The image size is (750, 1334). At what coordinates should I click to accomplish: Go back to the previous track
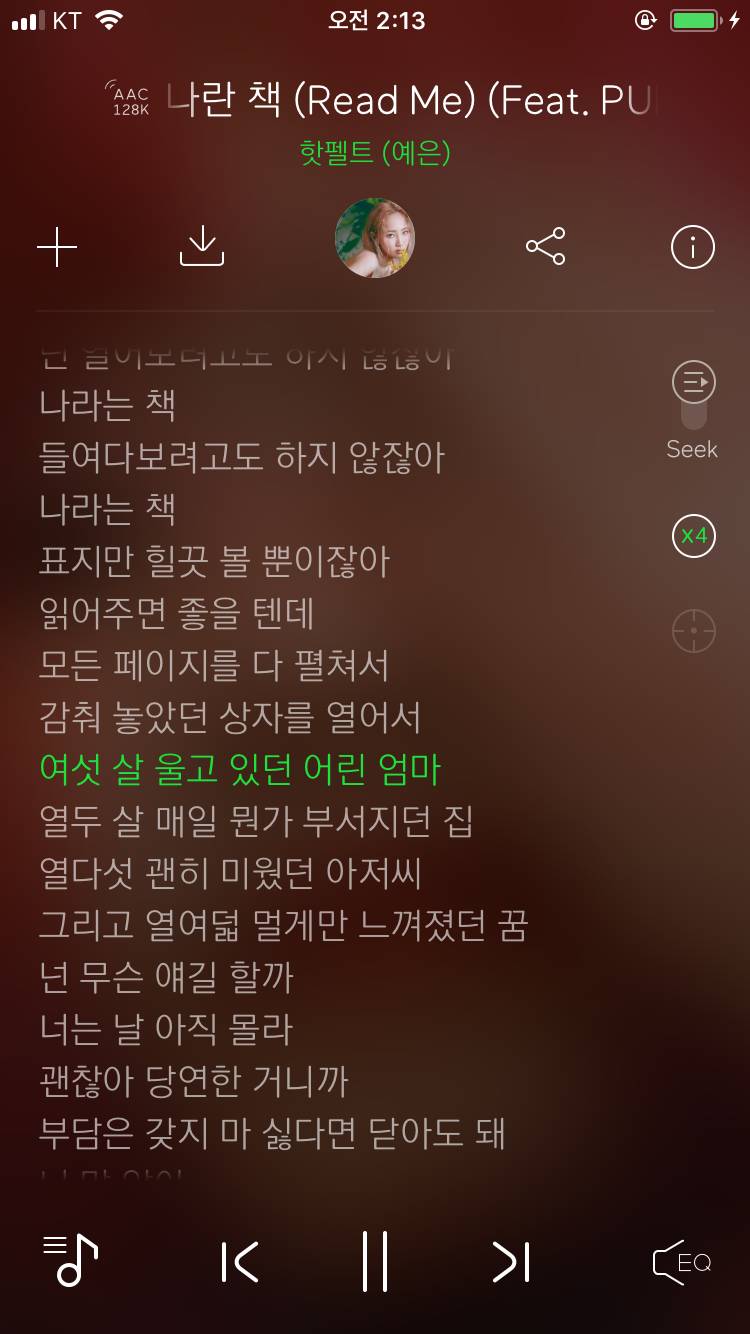tap(240, 1263)
